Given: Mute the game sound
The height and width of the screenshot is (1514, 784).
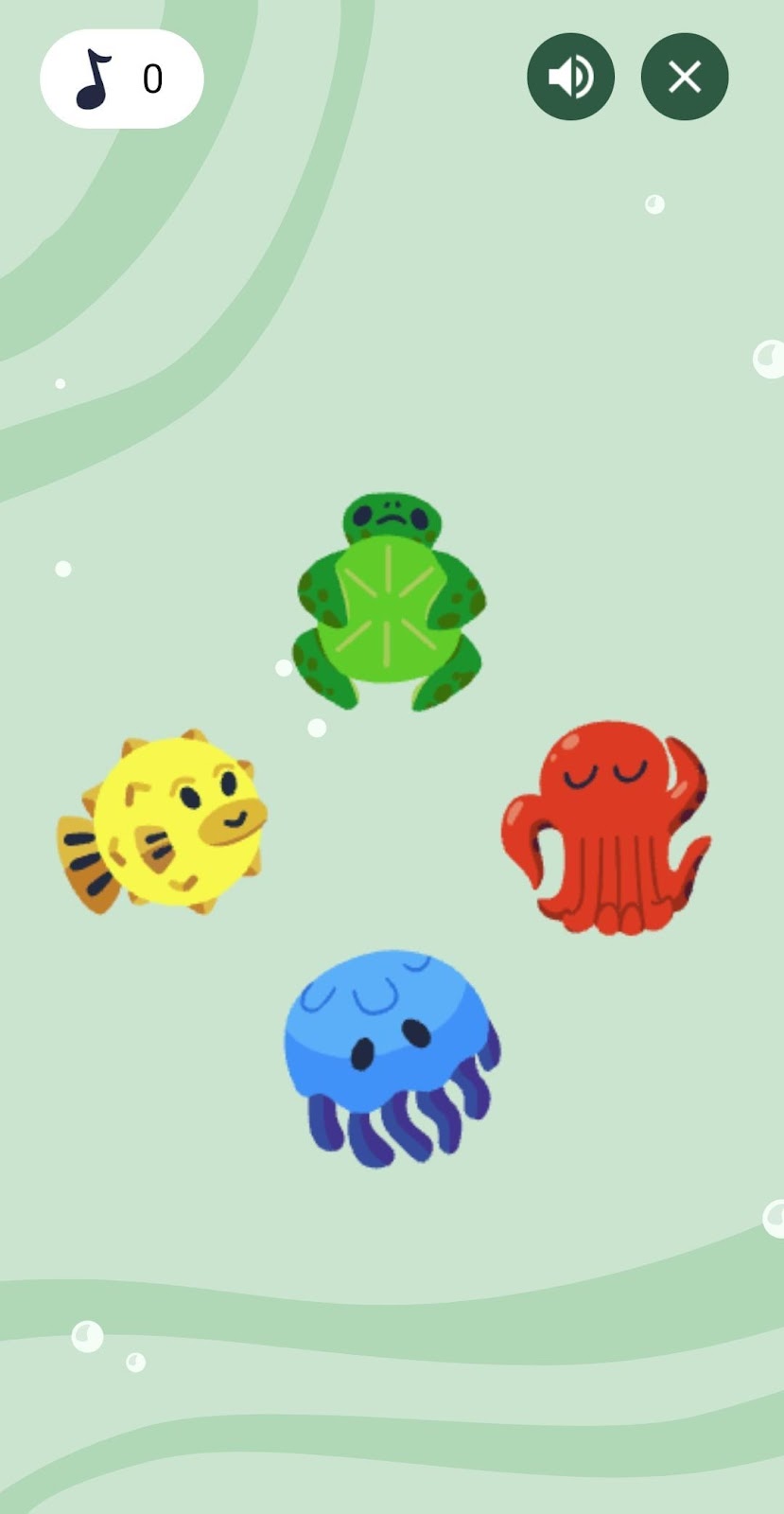Looking at the screenshot, I should pos(570,77).
